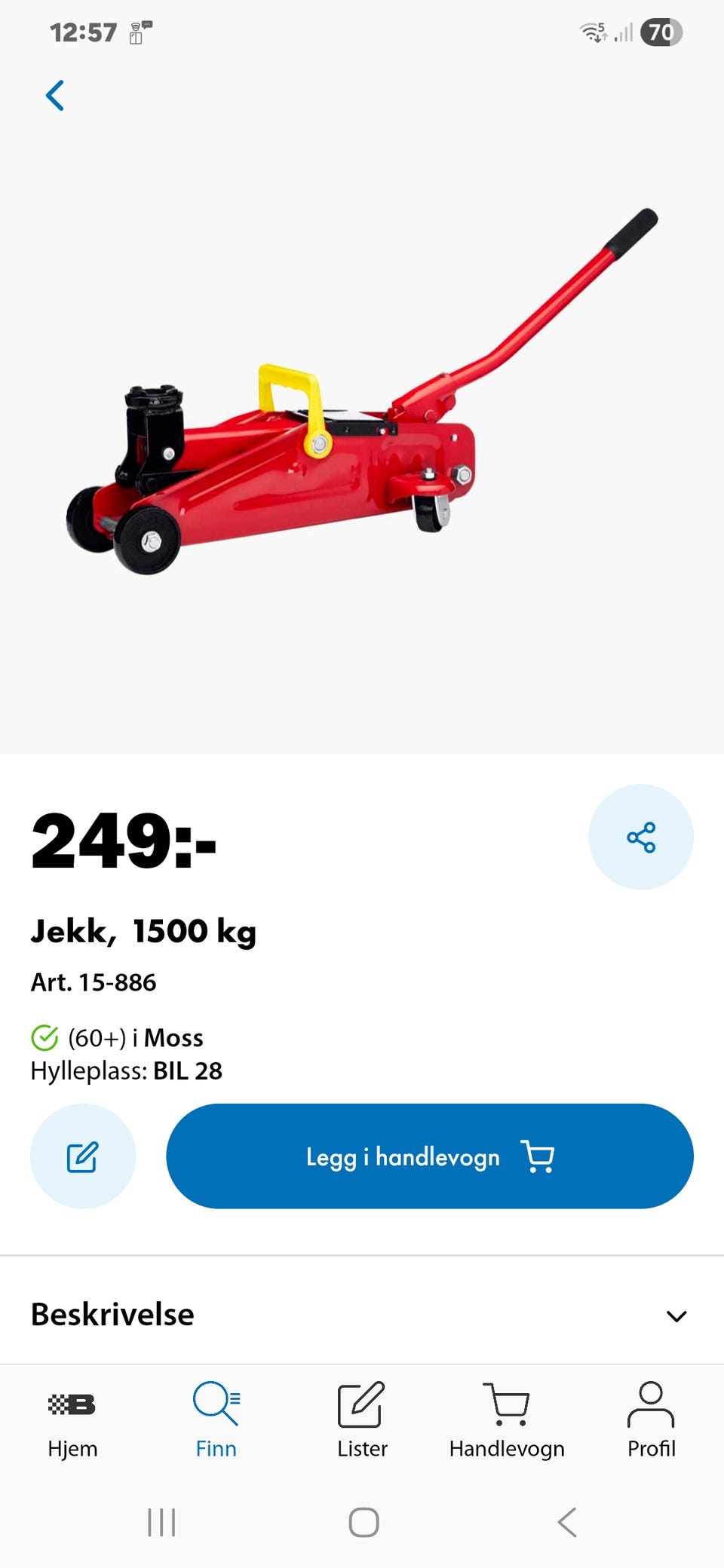Share this jack product

point(641,838)
